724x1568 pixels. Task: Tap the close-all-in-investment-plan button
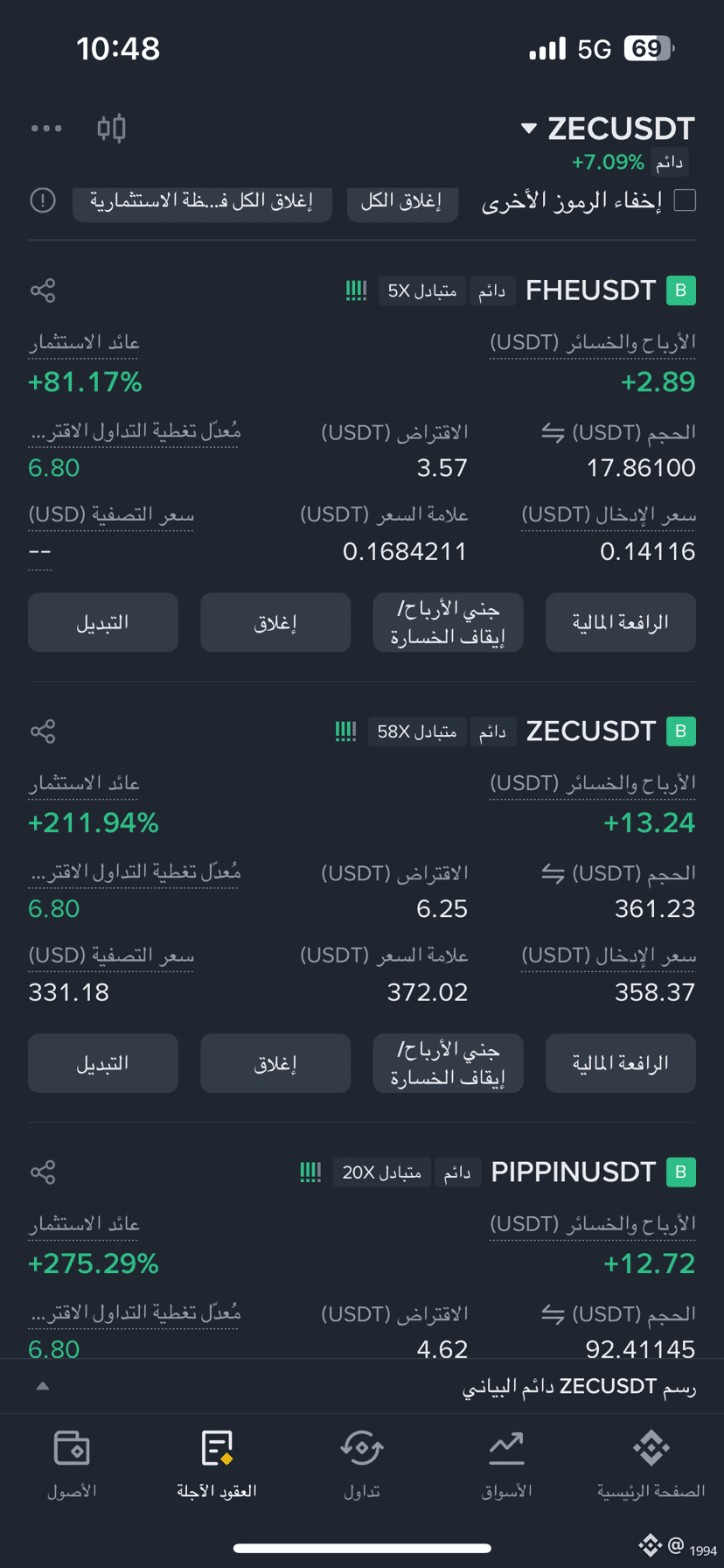[202, 201]
